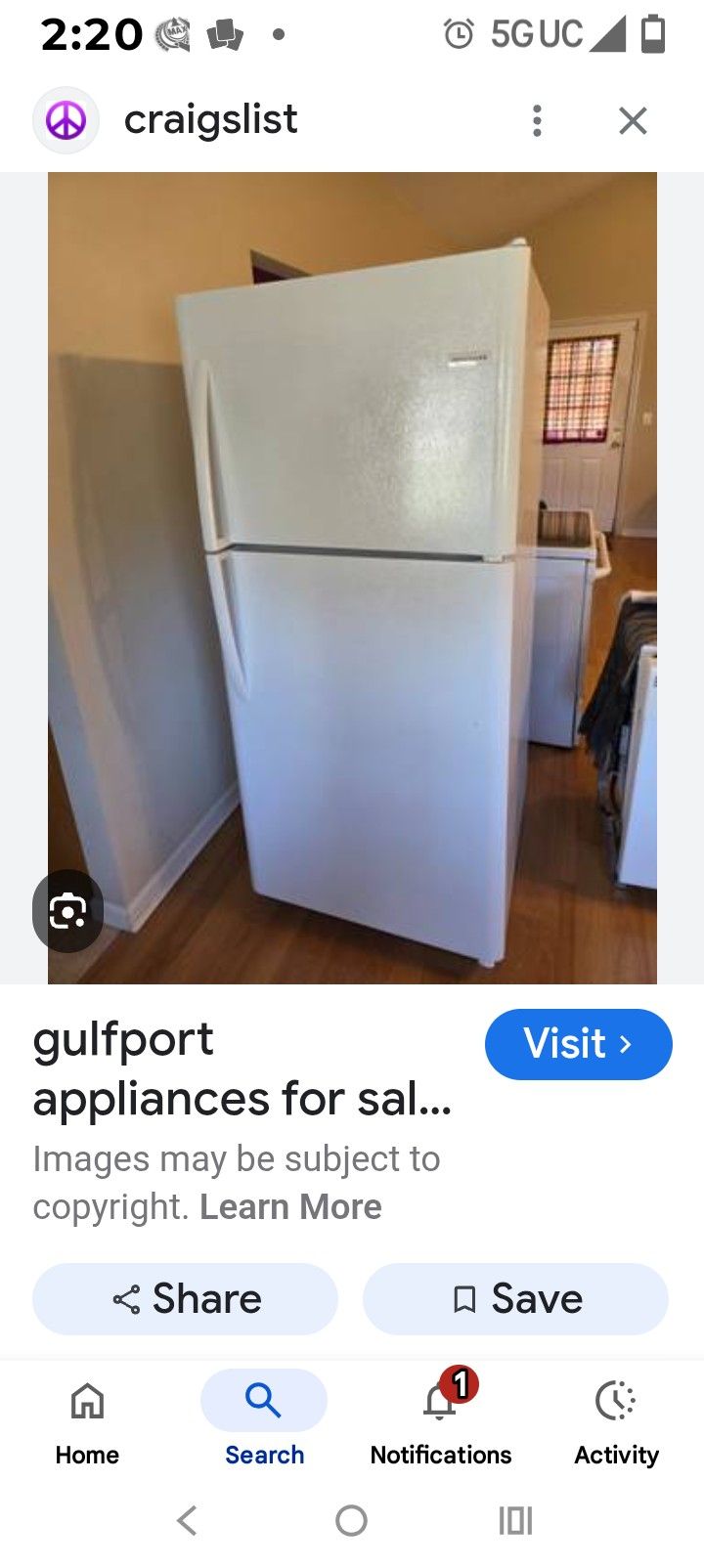Share this image

pyautogui.click(x=185, y=1299)
